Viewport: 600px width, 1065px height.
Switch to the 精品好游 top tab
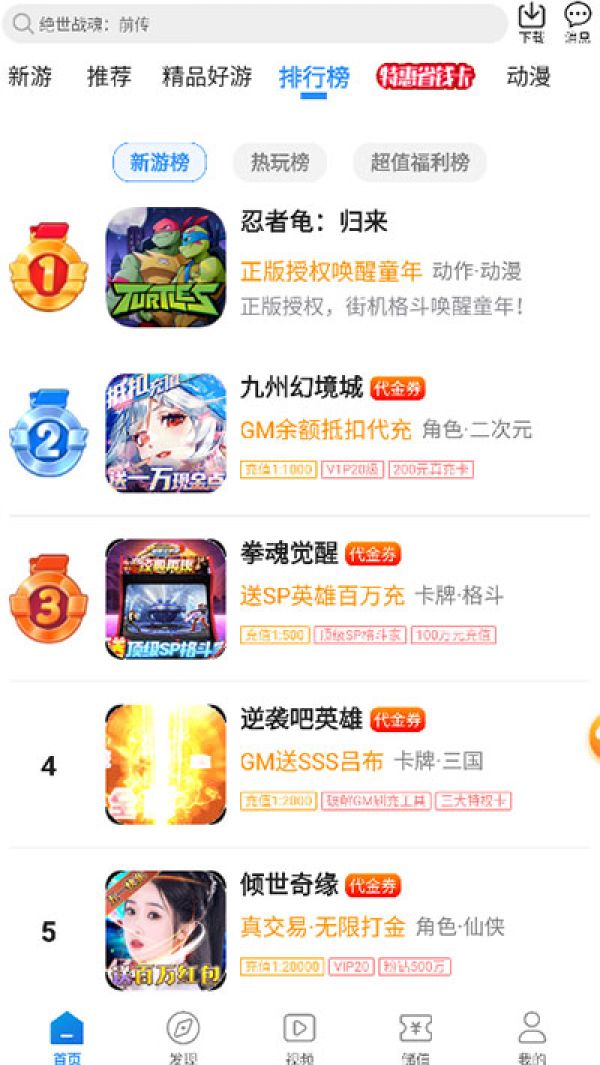207,77
